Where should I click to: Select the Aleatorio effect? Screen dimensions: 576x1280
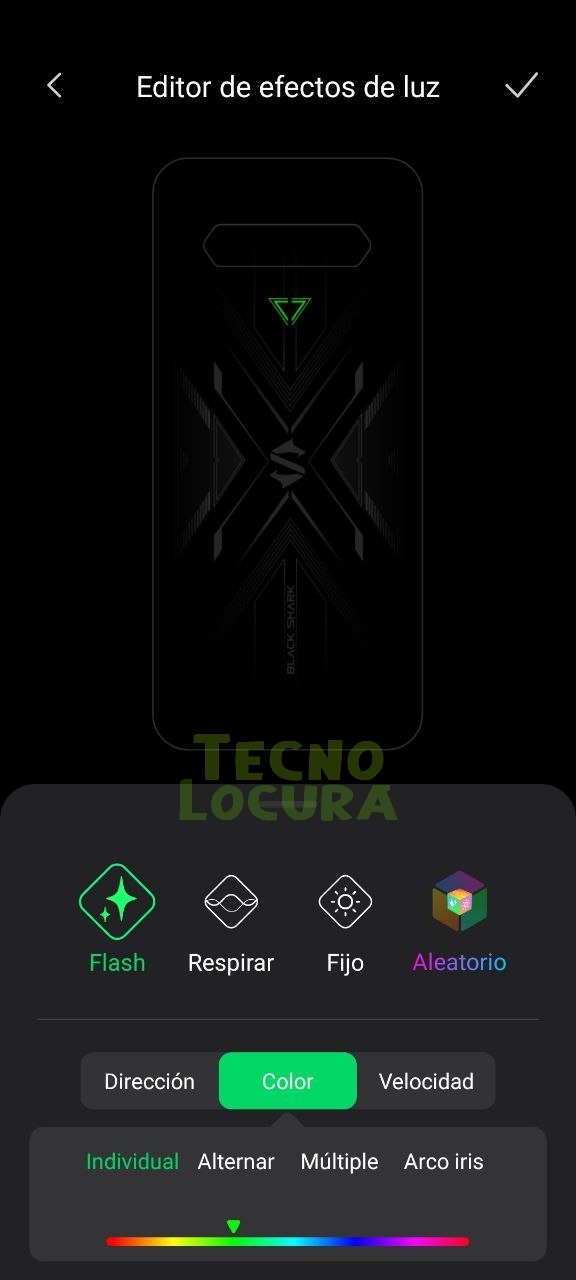[459, 919]
